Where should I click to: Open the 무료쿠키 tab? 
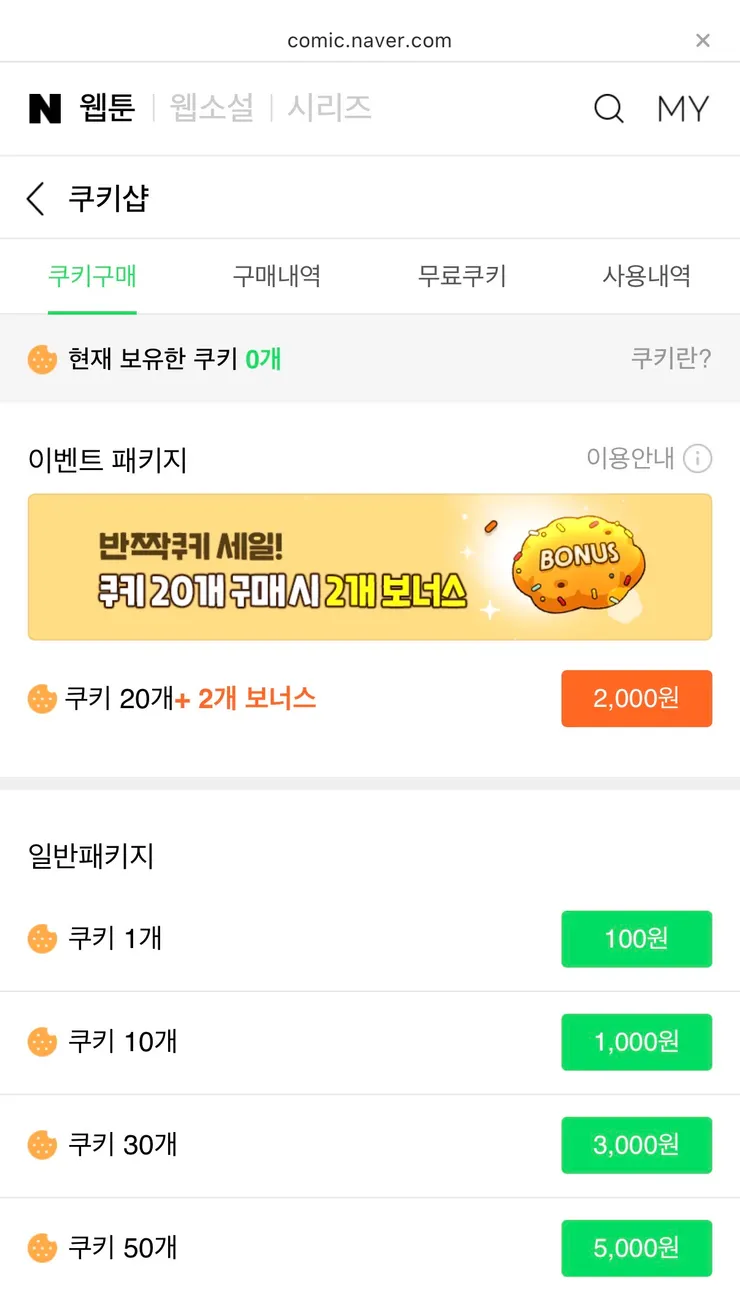460,277
